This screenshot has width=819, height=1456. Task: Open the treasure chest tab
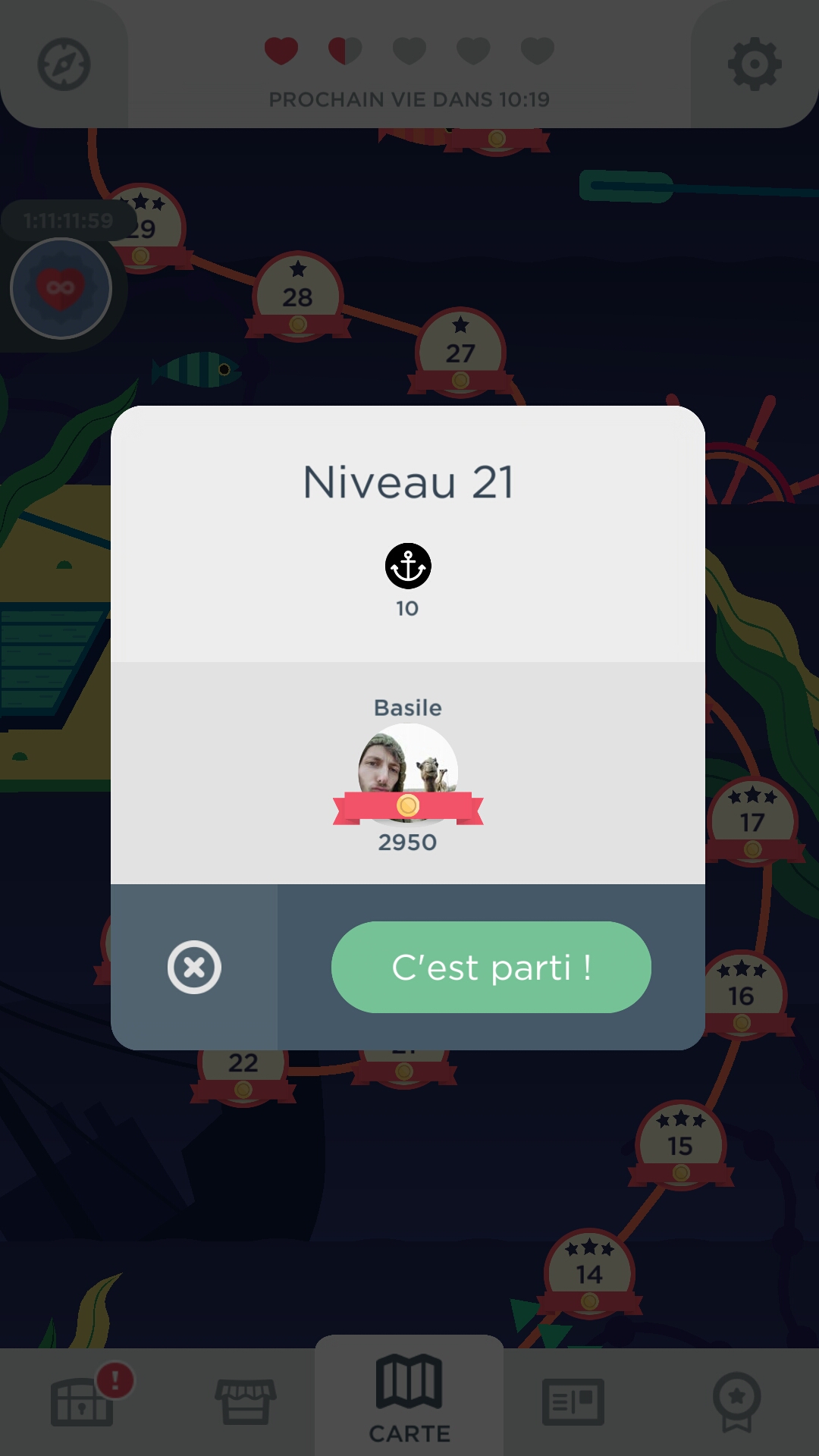click(x=82, y=1401)
